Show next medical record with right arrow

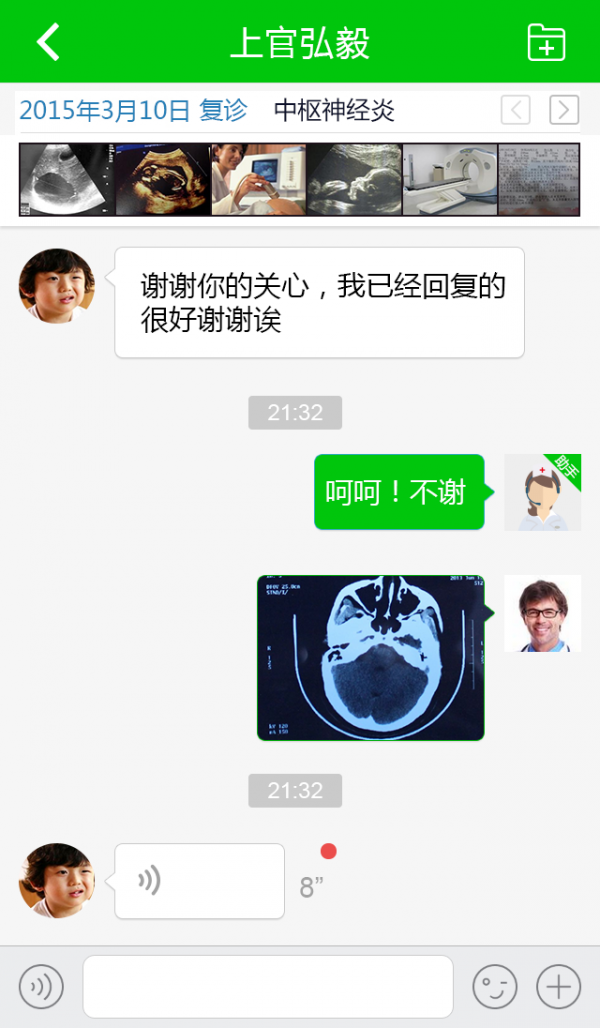pyautogui.click(x=564, y=110)
